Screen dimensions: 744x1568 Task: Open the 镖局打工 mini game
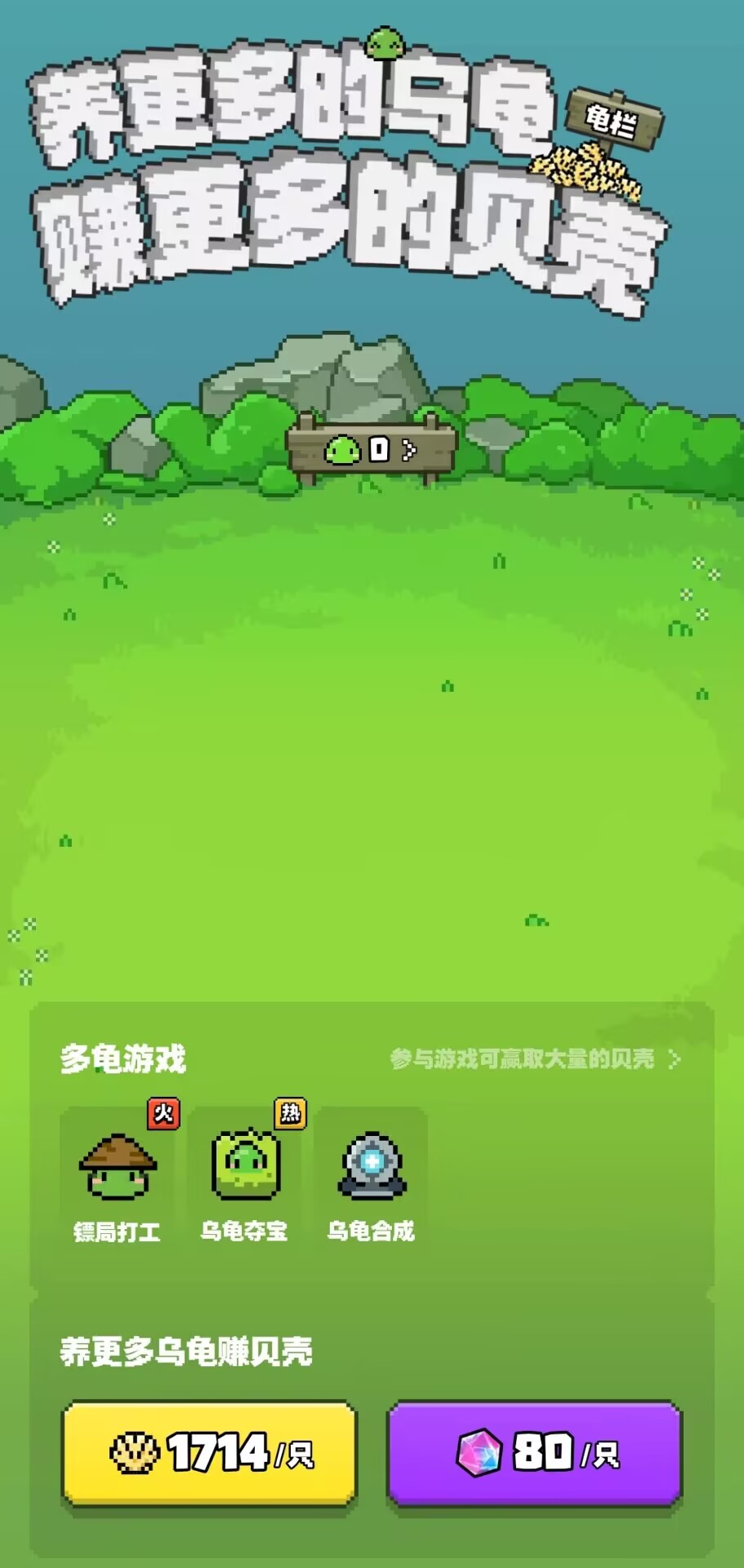pos(117,1175)
